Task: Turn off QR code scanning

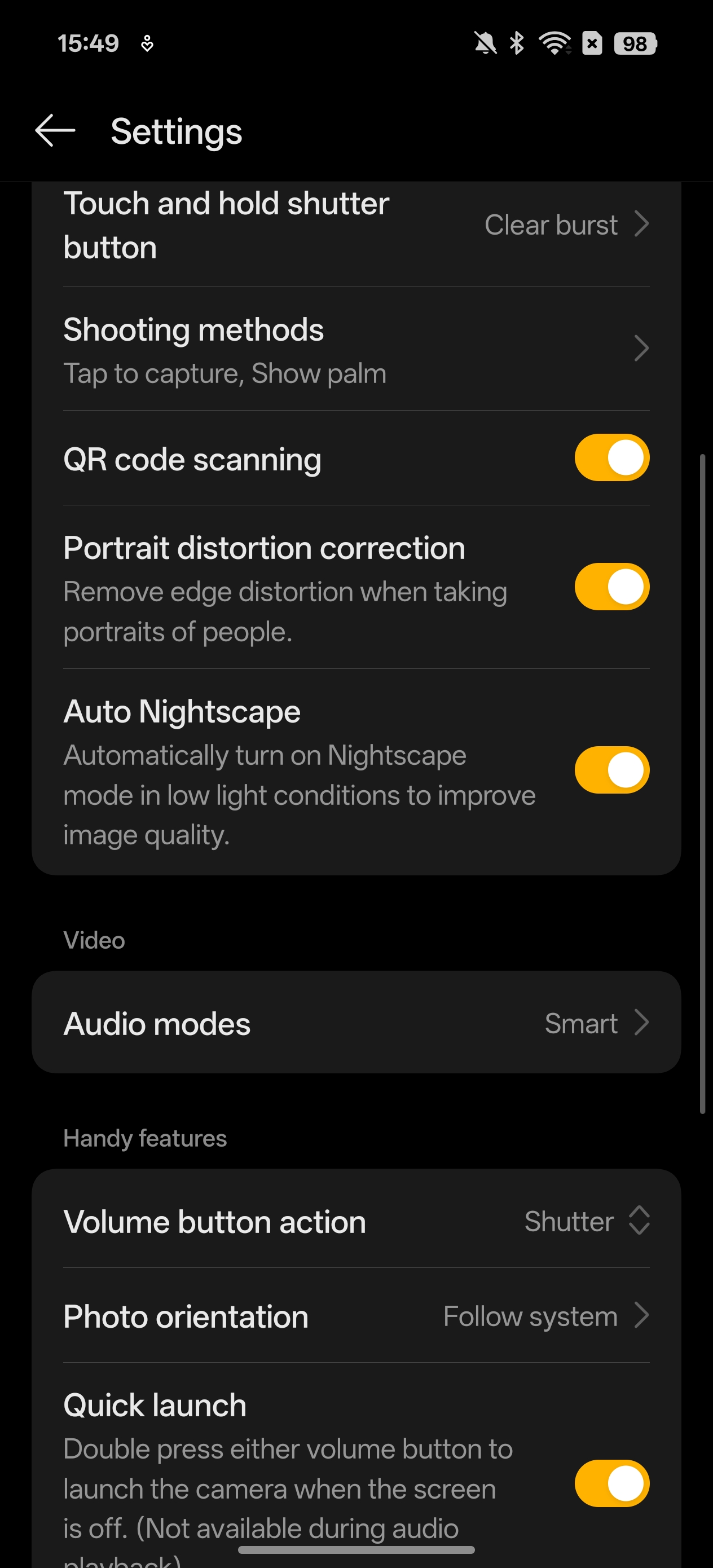Action: [611, 458]
